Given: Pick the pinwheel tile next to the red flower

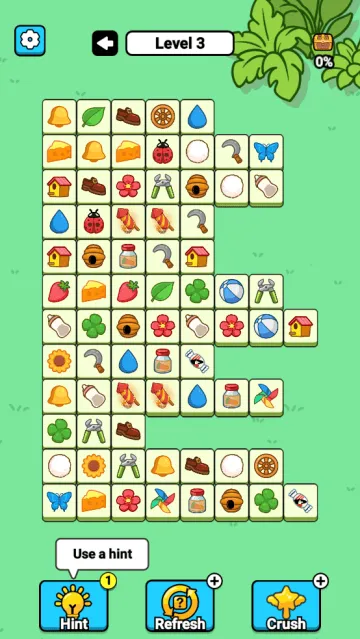Looking at the screenshot, I should tap(163, 502).
